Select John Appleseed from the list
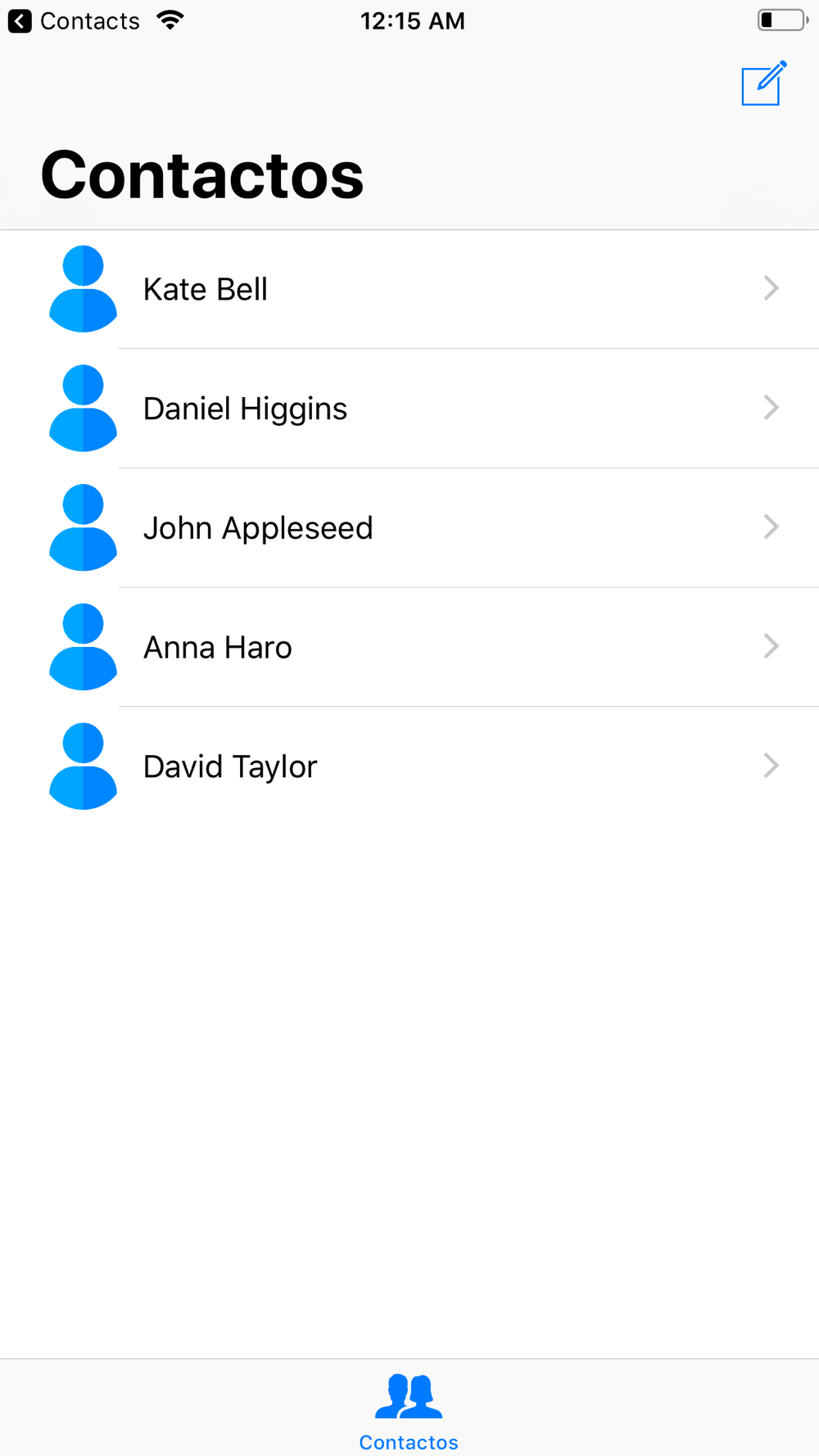The image size is (819, 1456). (409, 528)
